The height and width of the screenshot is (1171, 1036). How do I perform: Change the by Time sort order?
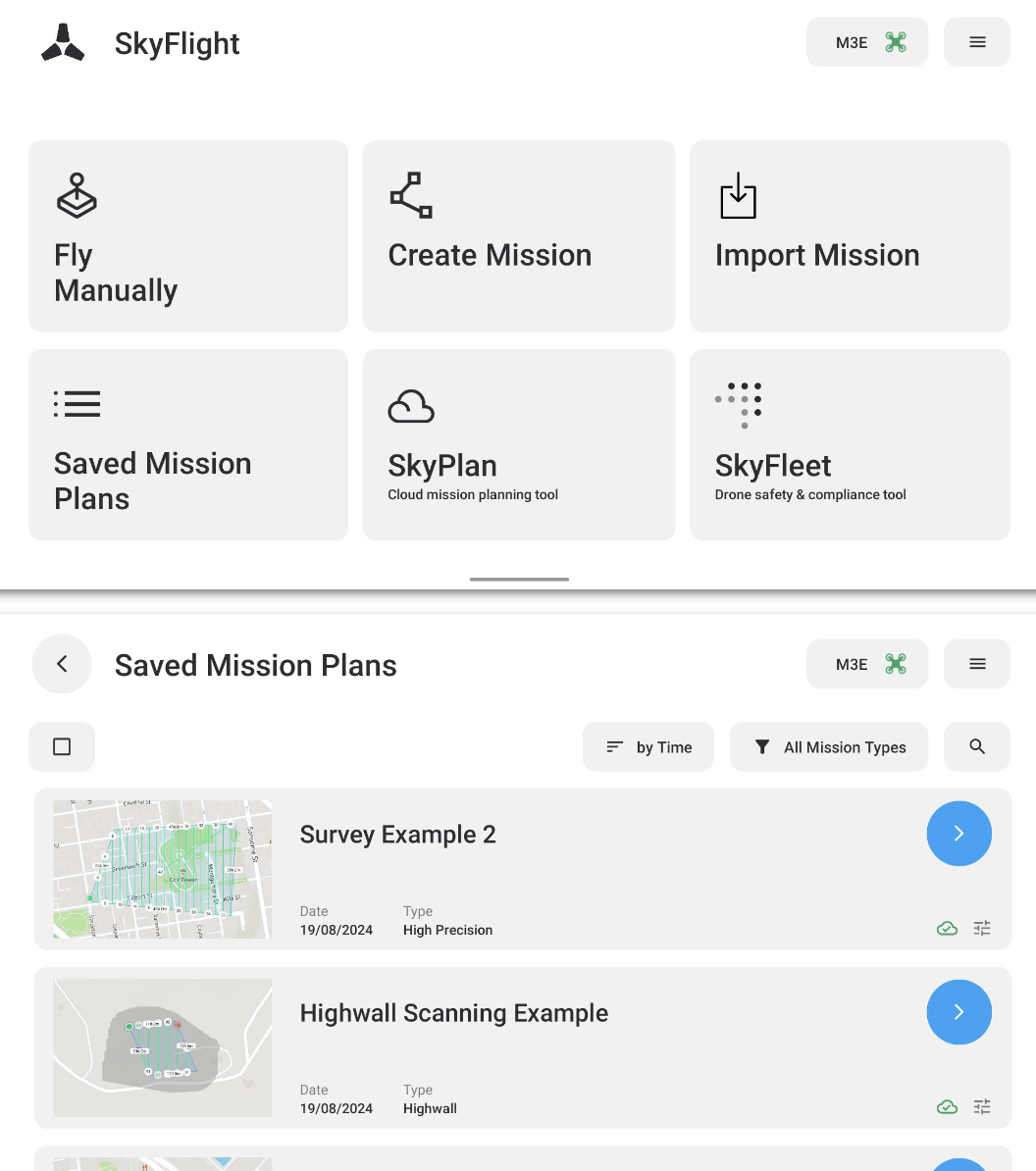point(648,747)
